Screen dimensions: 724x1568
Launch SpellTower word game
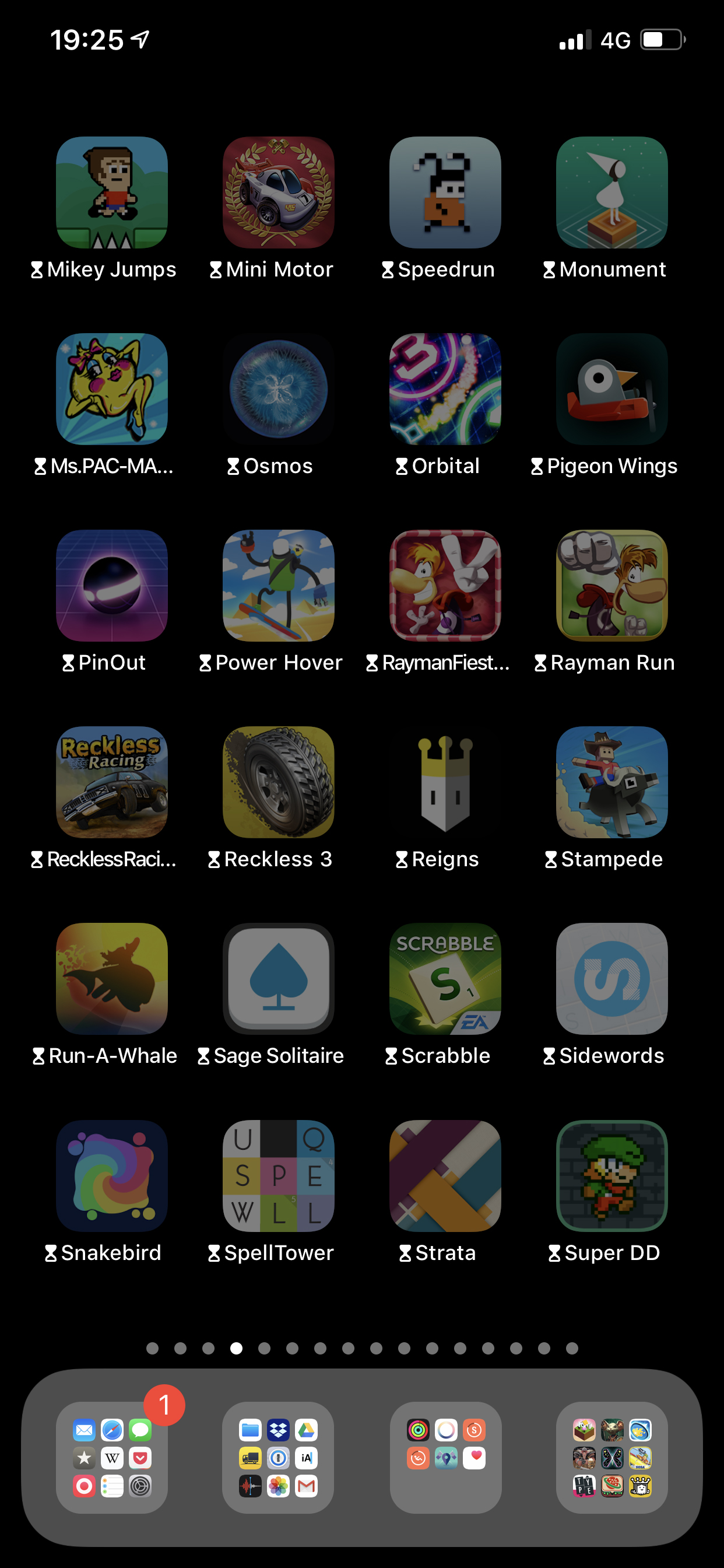click(x=279, y=1176)
